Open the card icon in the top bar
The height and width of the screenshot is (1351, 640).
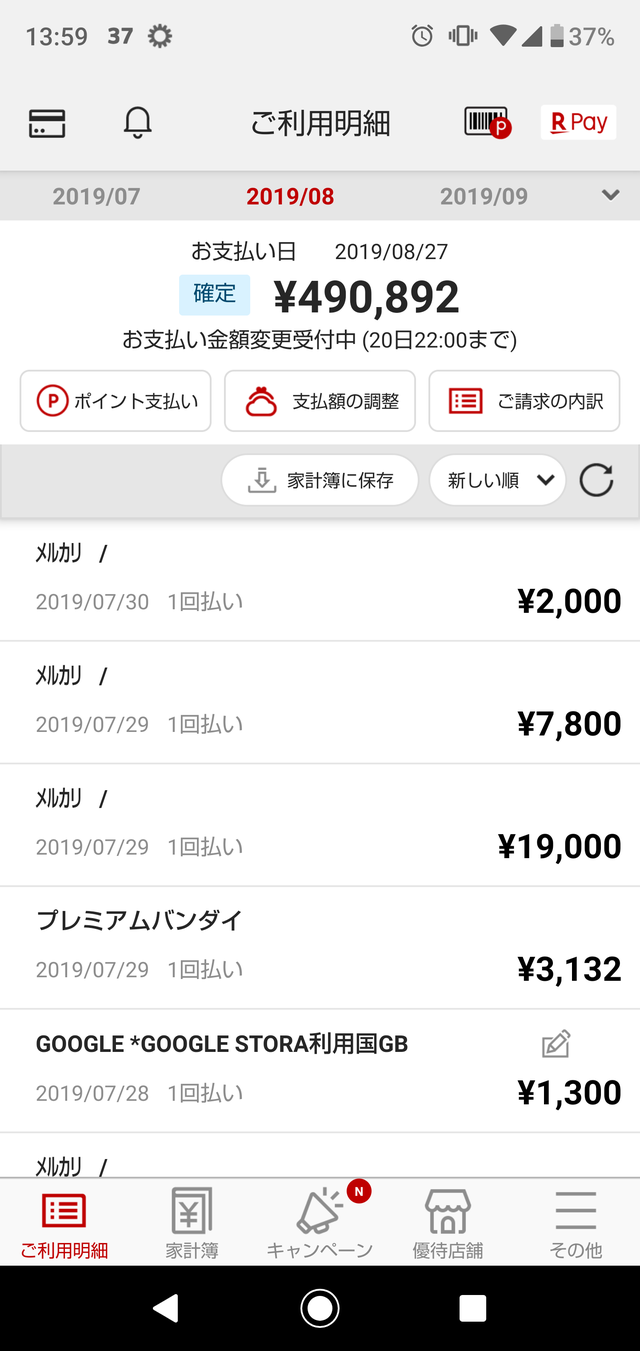(47, 124)
